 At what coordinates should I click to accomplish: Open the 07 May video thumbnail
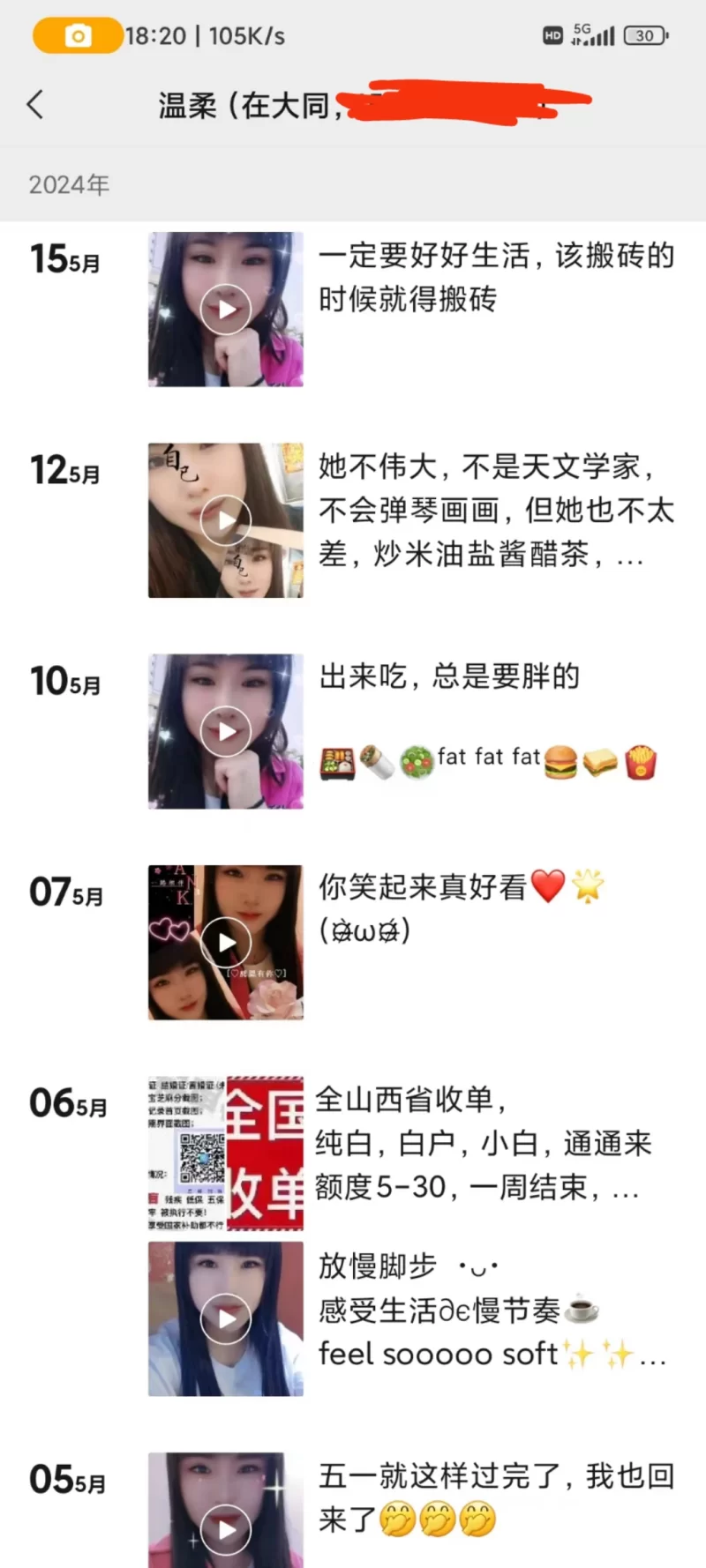(x=226, y=942)
